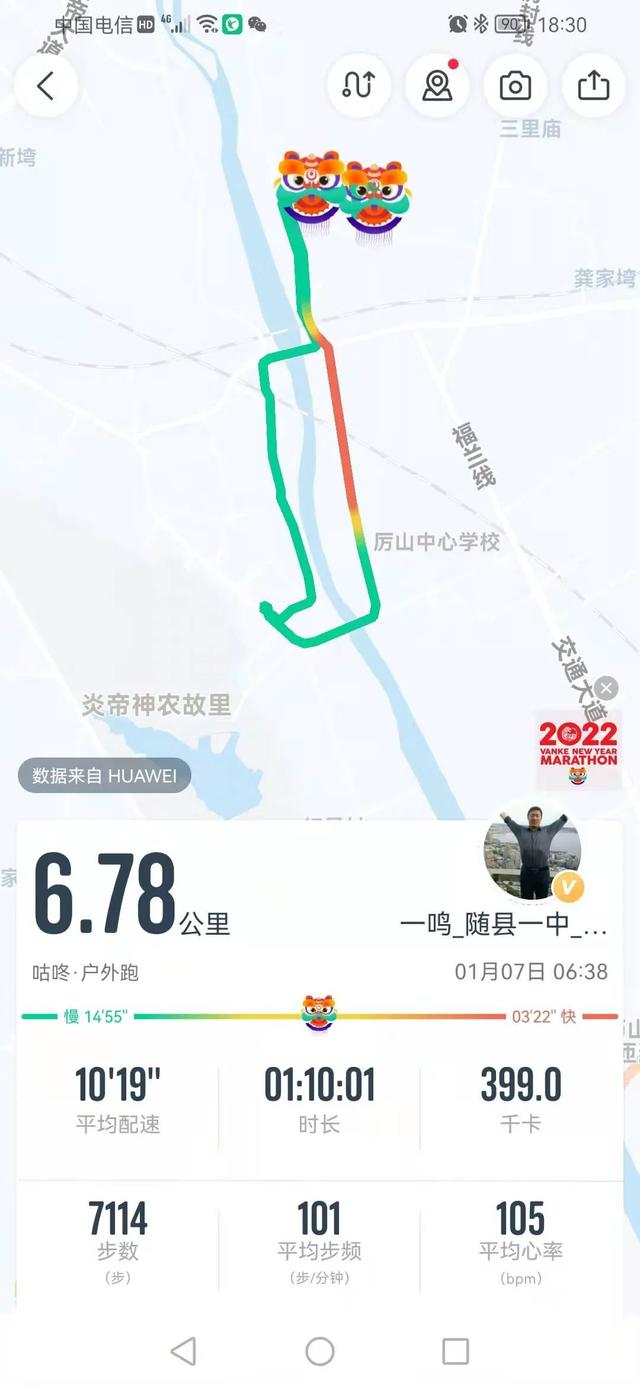Image resolution: width=640 pixels, height=1387 pixels.
Task: Open the map location marker settings
Action: point(437,86)
